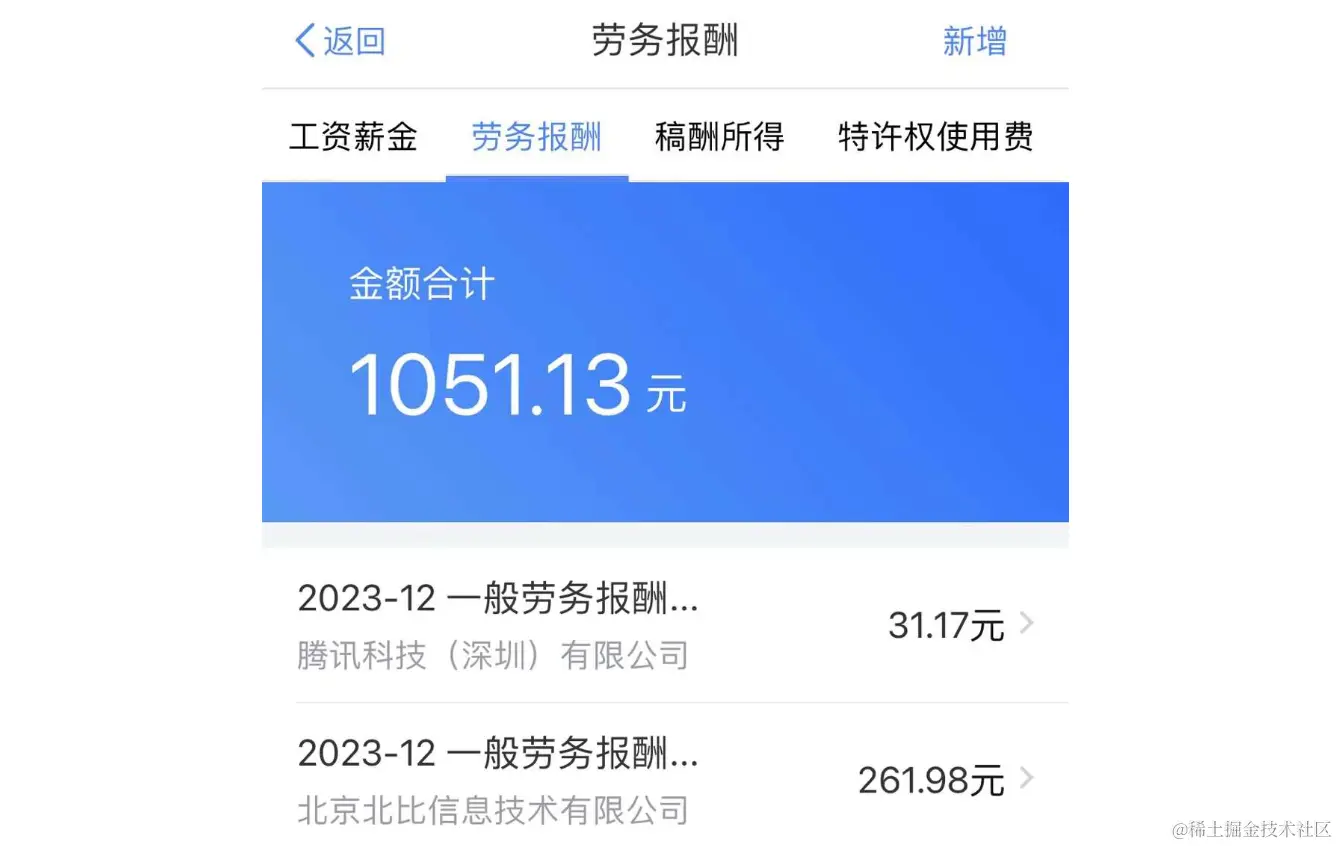Screen dimensions: 1338x846
Task: Open the 腾讯科技（深圳）有限公司 31.17元 record
Action: (665, 626)
